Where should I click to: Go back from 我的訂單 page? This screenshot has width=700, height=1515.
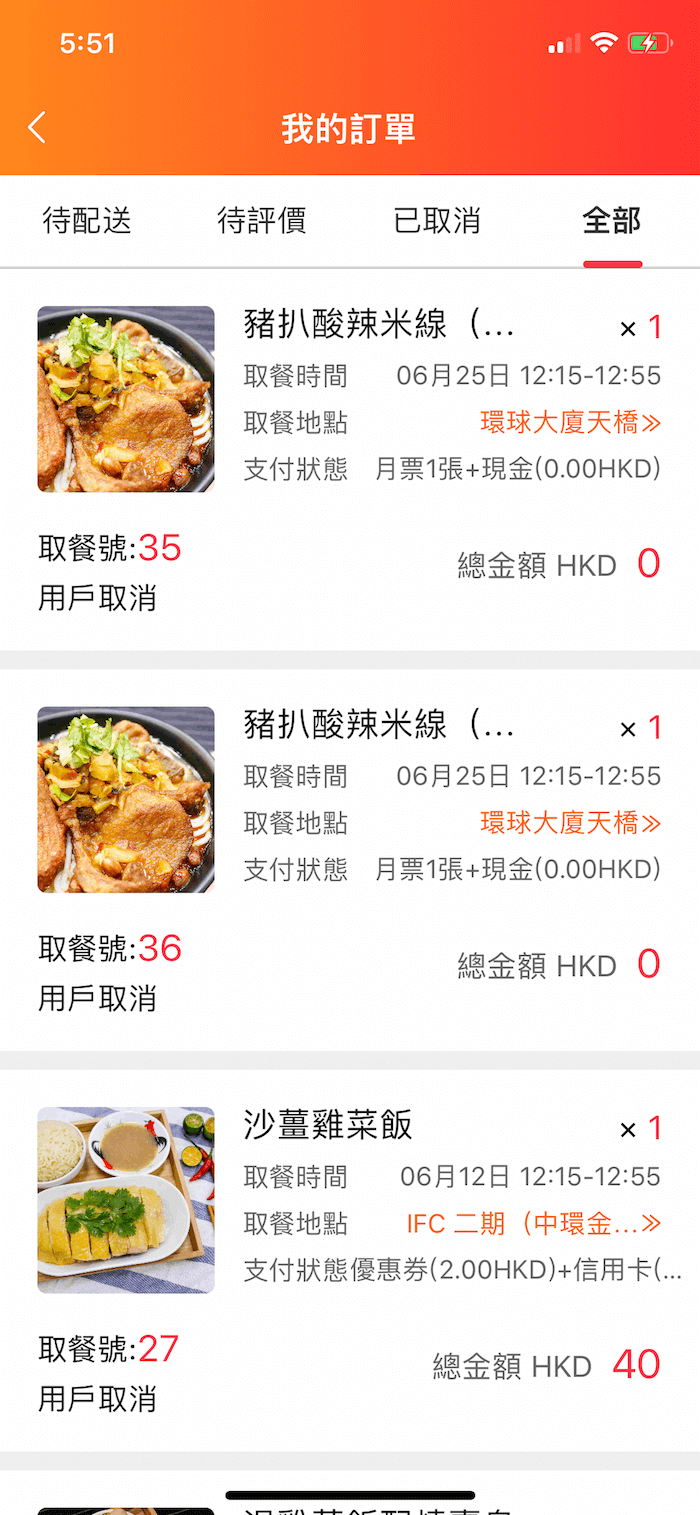pos(37,128)
